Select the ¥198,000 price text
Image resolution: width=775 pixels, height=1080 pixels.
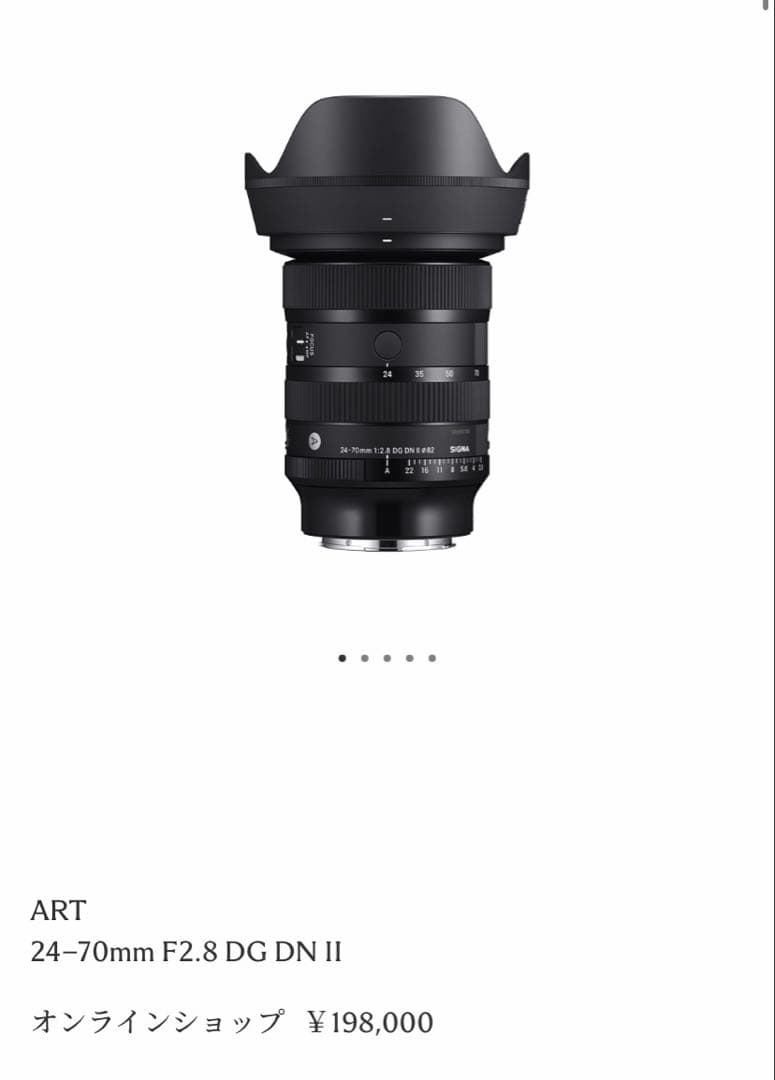tap(360, 1021)
